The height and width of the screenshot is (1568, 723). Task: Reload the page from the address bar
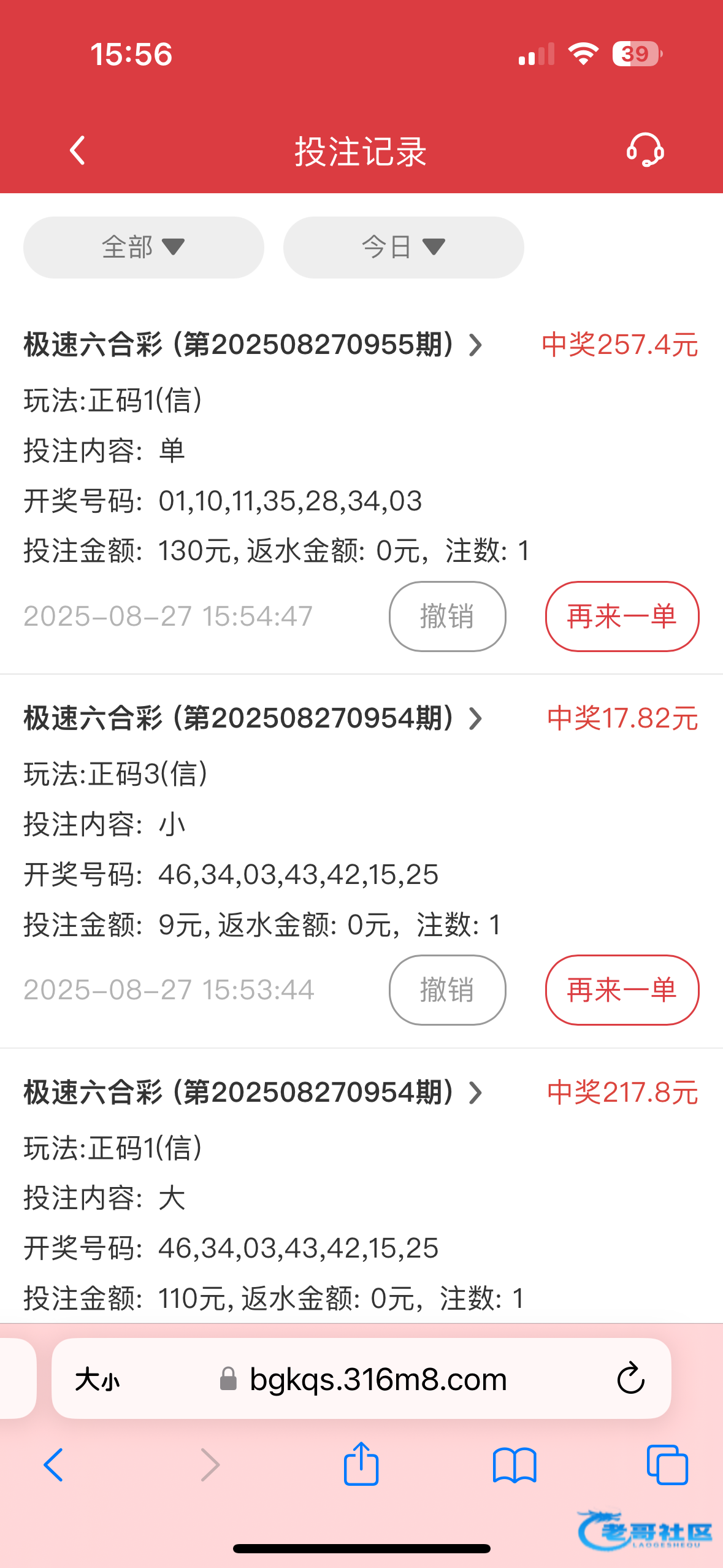click(x=630, y=1379)
